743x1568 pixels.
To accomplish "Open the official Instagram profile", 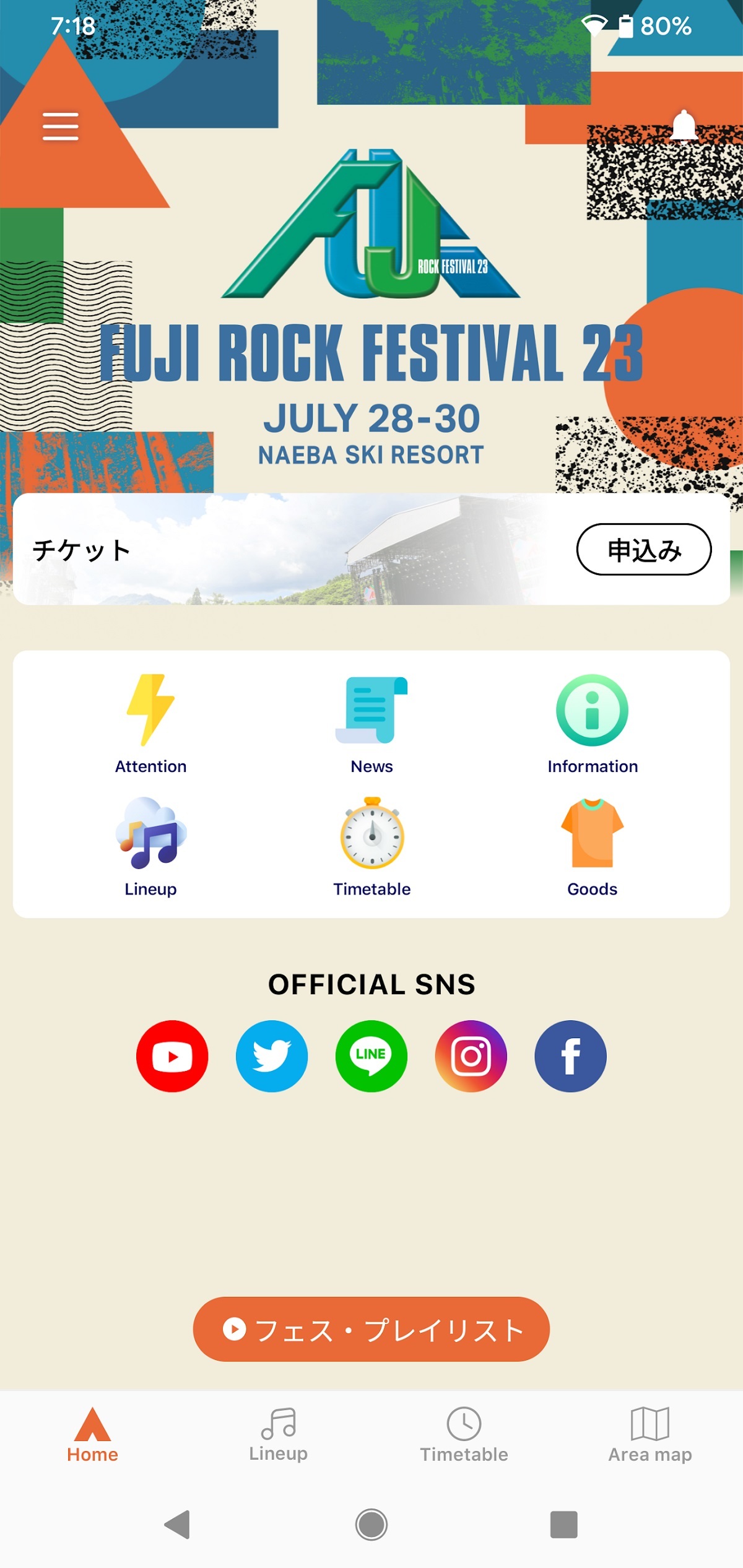I will pyautogui.click(x=471, y=1055).
